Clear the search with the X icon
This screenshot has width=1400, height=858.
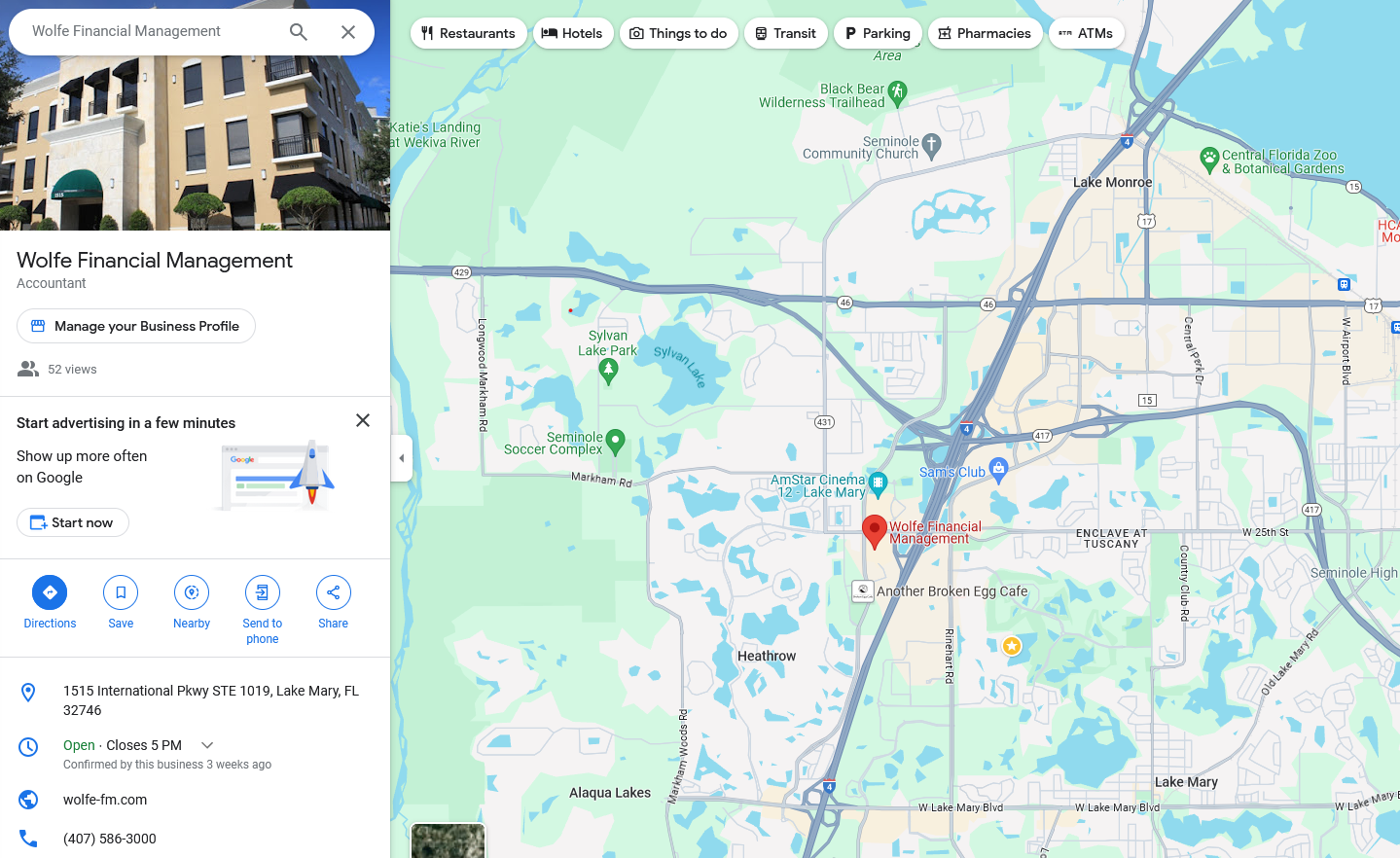click(347, 32)
